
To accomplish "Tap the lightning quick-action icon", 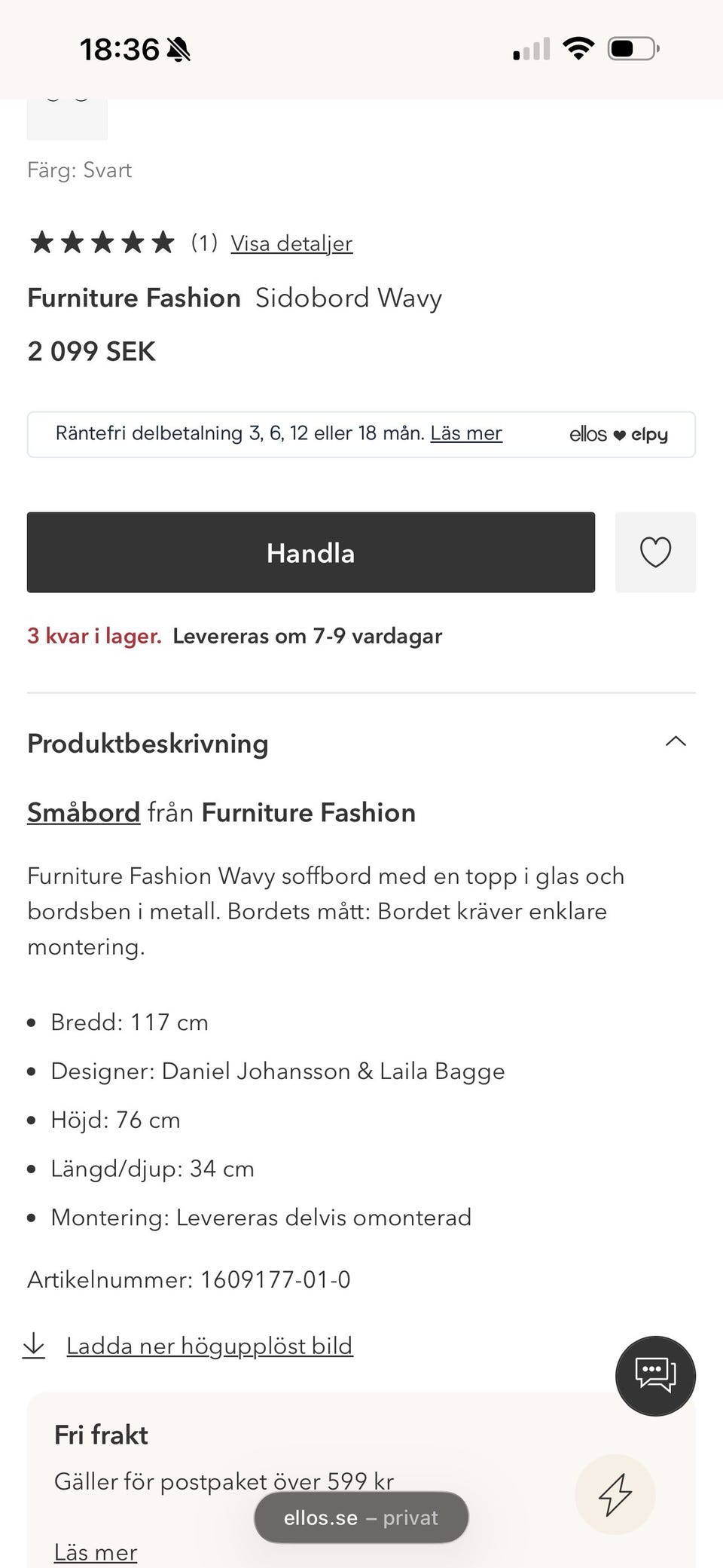I will coord(615,1494).
